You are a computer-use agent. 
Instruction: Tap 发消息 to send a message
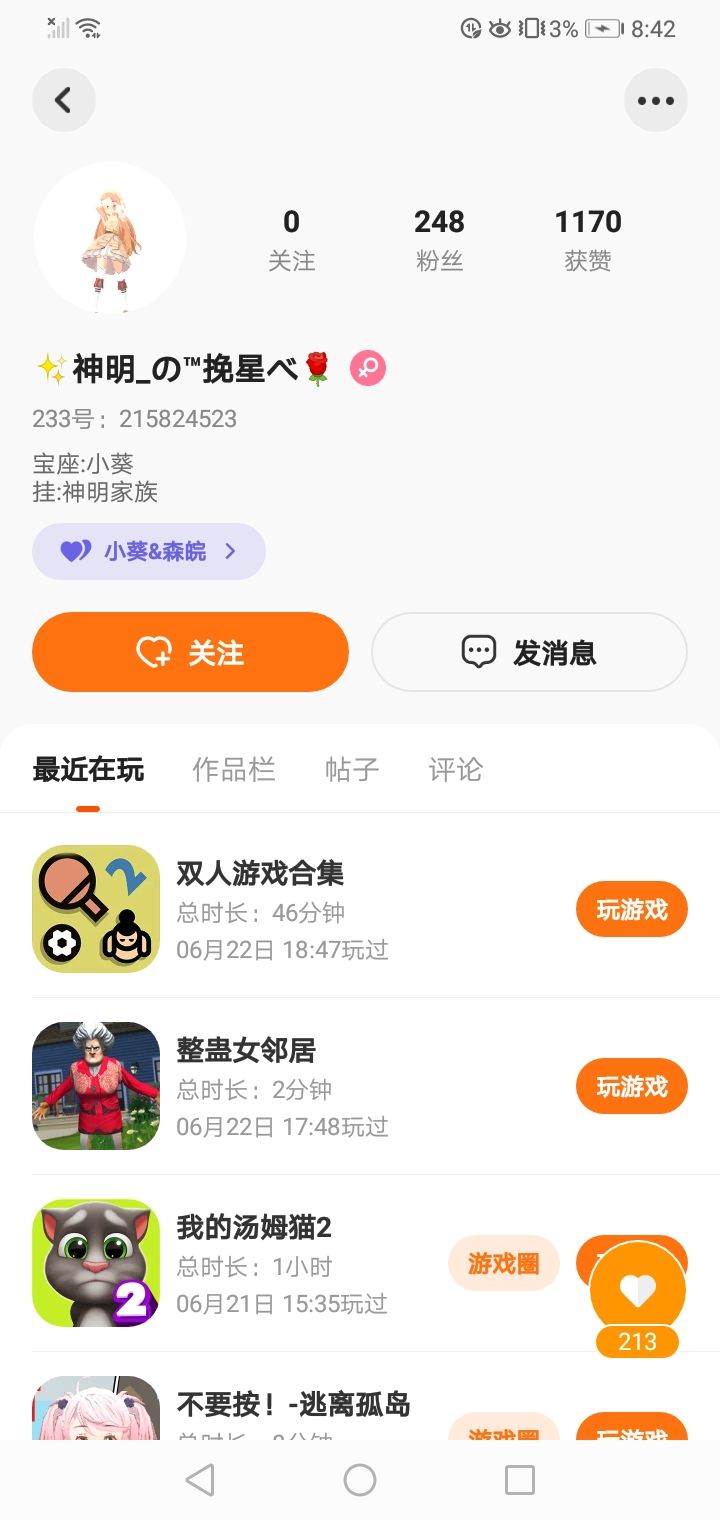point(529,652)
